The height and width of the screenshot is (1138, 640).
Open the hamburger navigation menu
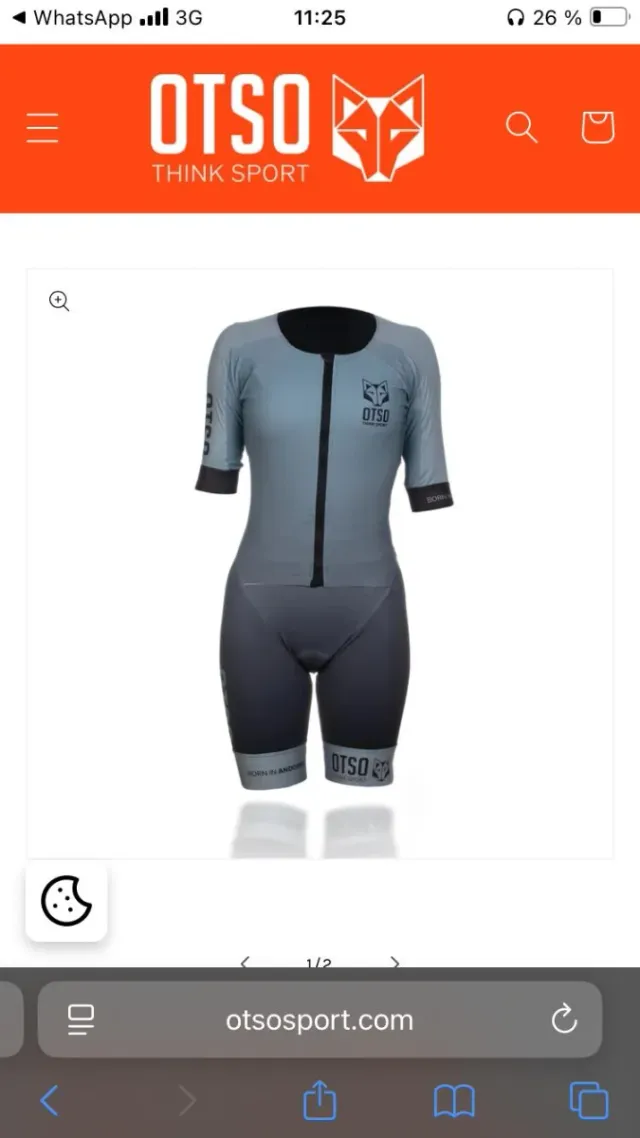[42, 128]
